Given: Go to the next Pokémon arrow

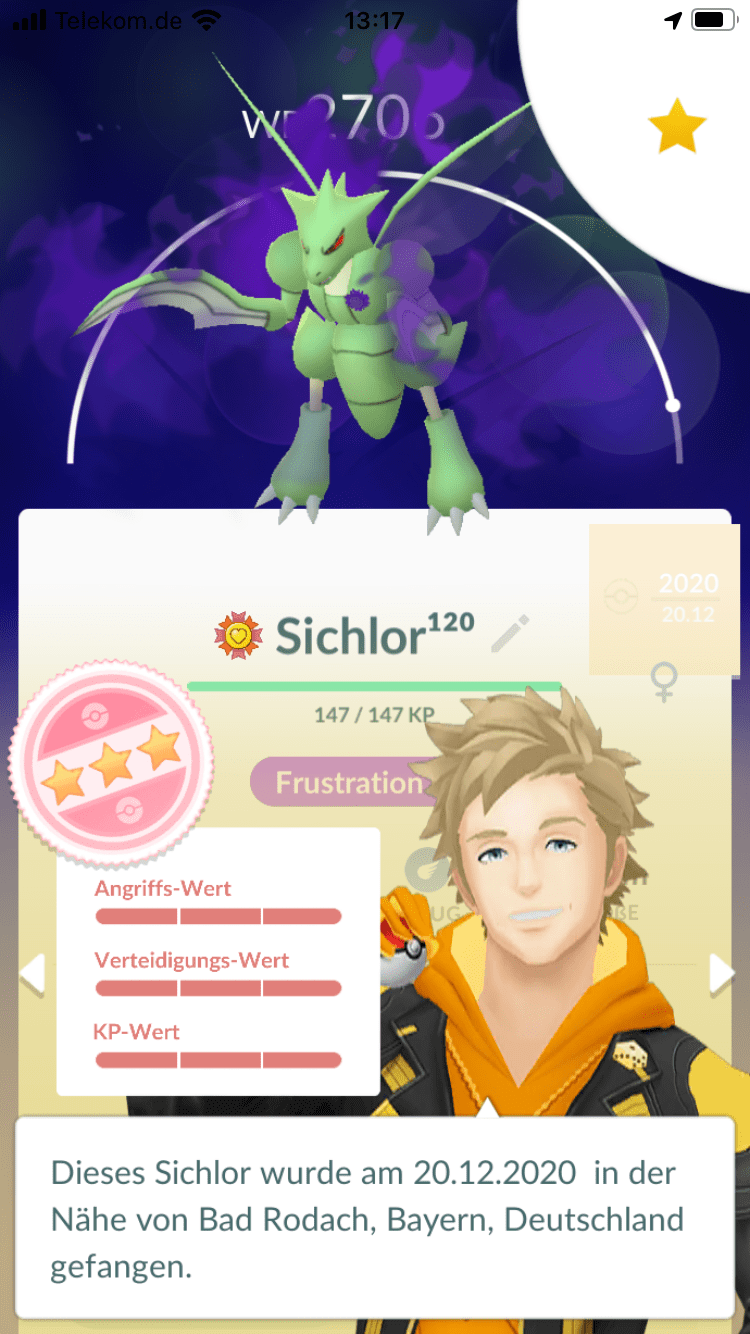Looking at the screenshot, I should 721,974.
